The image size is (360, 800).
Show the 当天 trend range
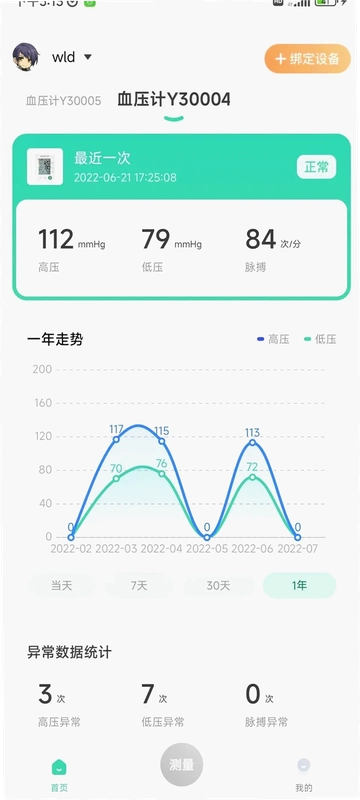click(62, 585)
